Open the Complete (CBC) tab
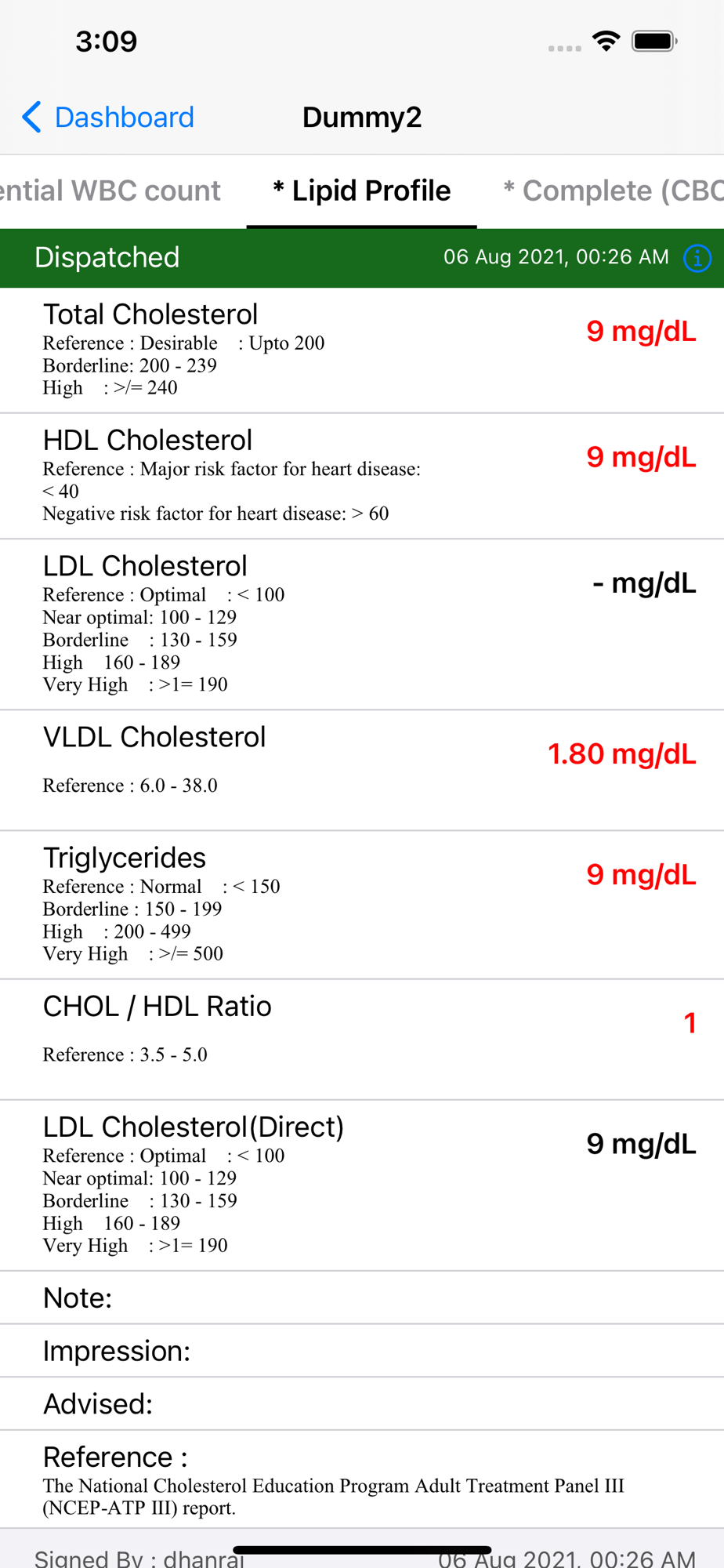724x1568 pixels. pos(613,191)
